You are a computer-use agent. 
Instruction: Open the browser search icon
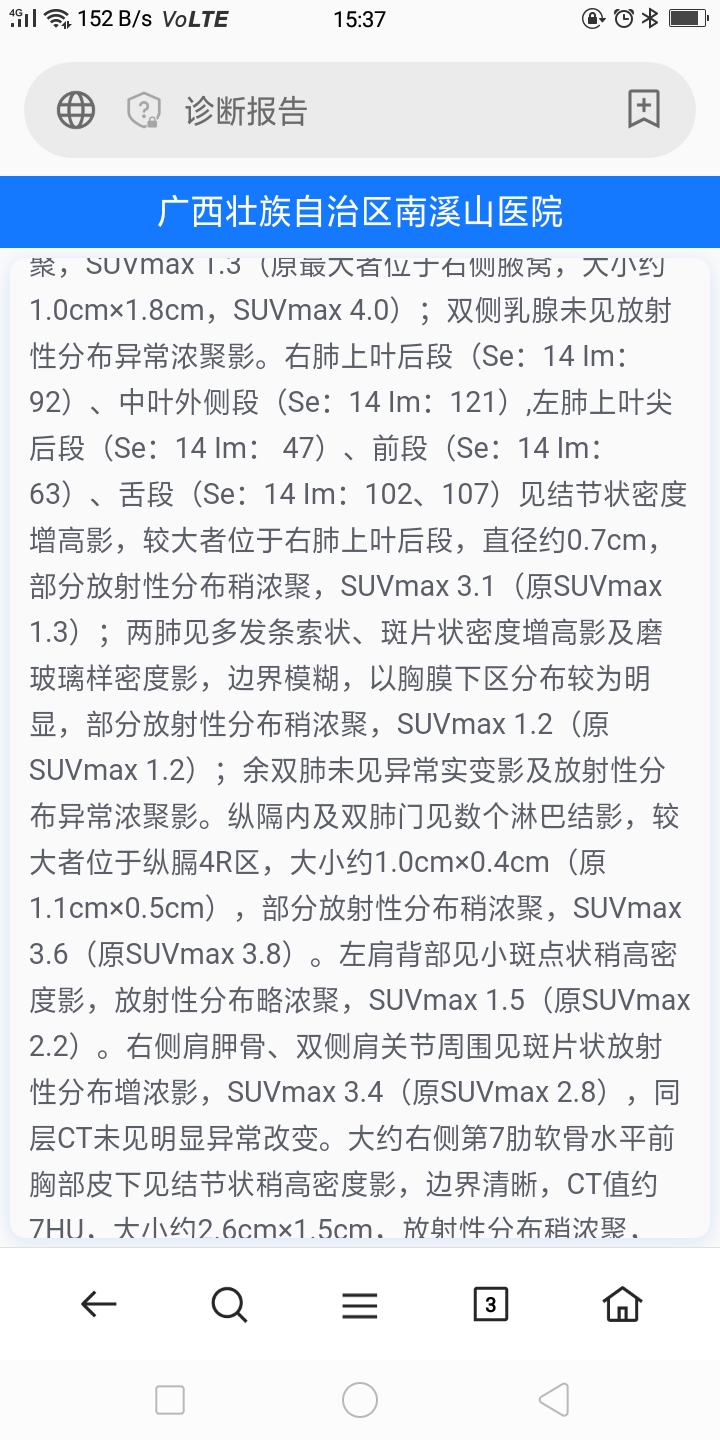click(229, 1305)
